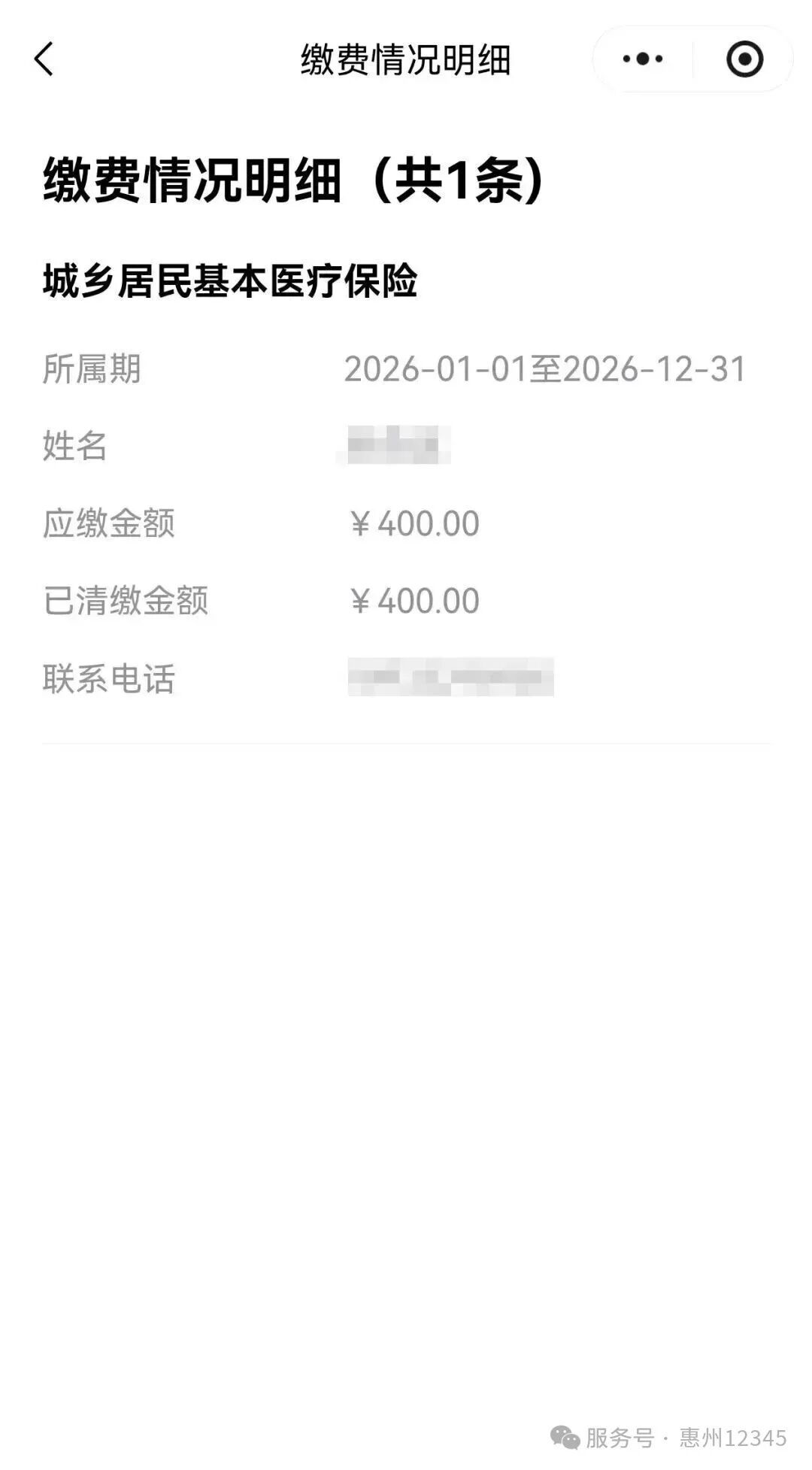The width and height of the screenshot is (812, 1470).
Task: Go back from the payment details page
Action: click(x=44, y=59)
